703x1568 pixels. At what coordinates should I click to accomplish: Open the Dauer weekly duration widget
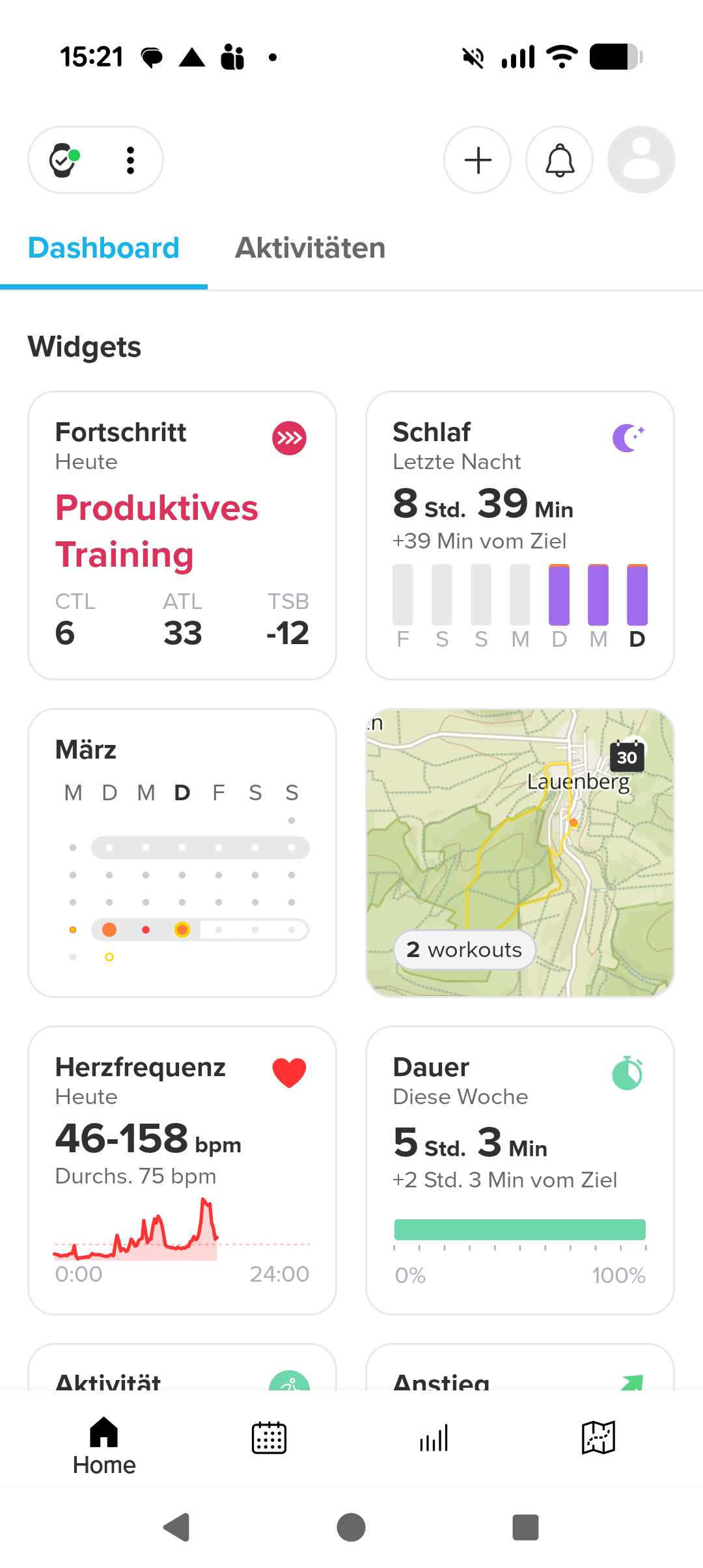coord(519,1170)
